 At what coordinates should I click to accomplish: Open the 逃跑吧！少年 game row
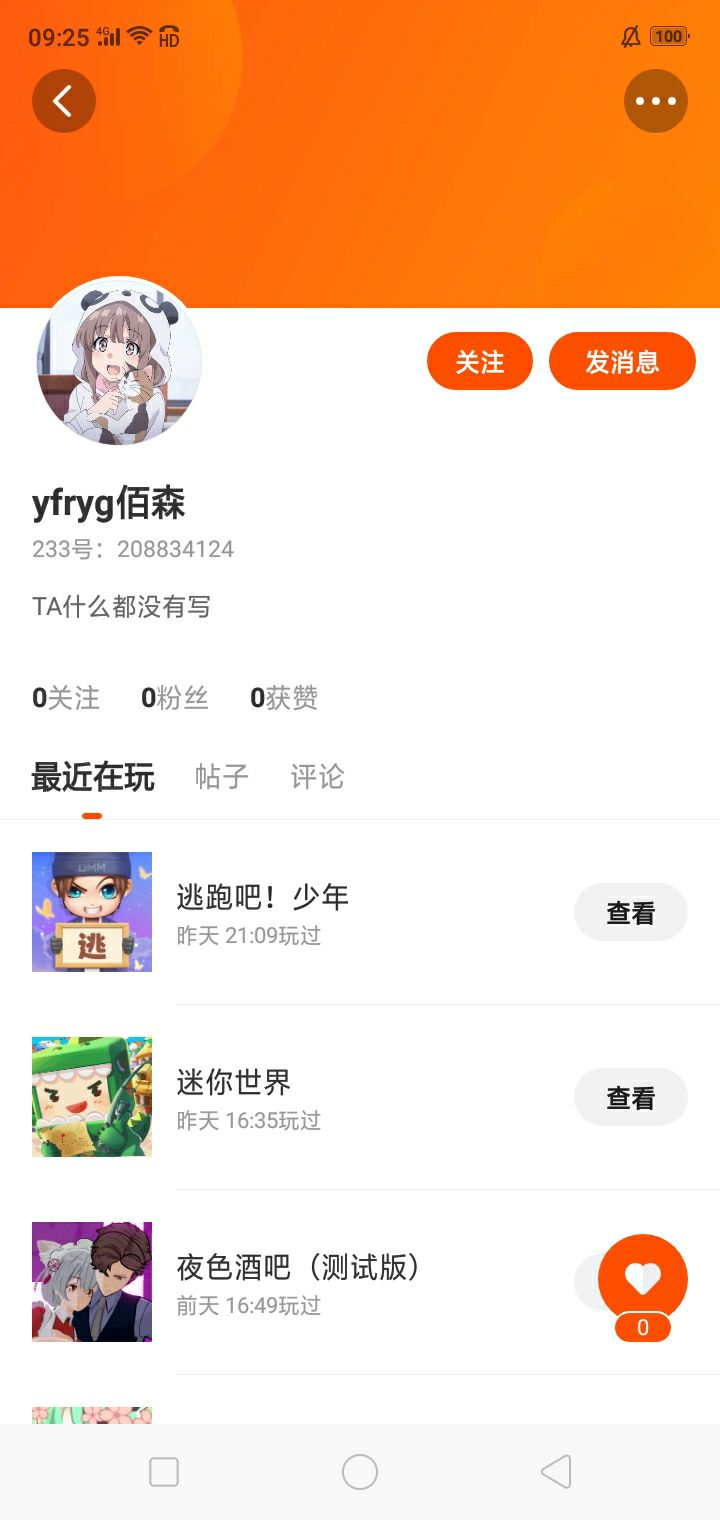coord(300,912)
